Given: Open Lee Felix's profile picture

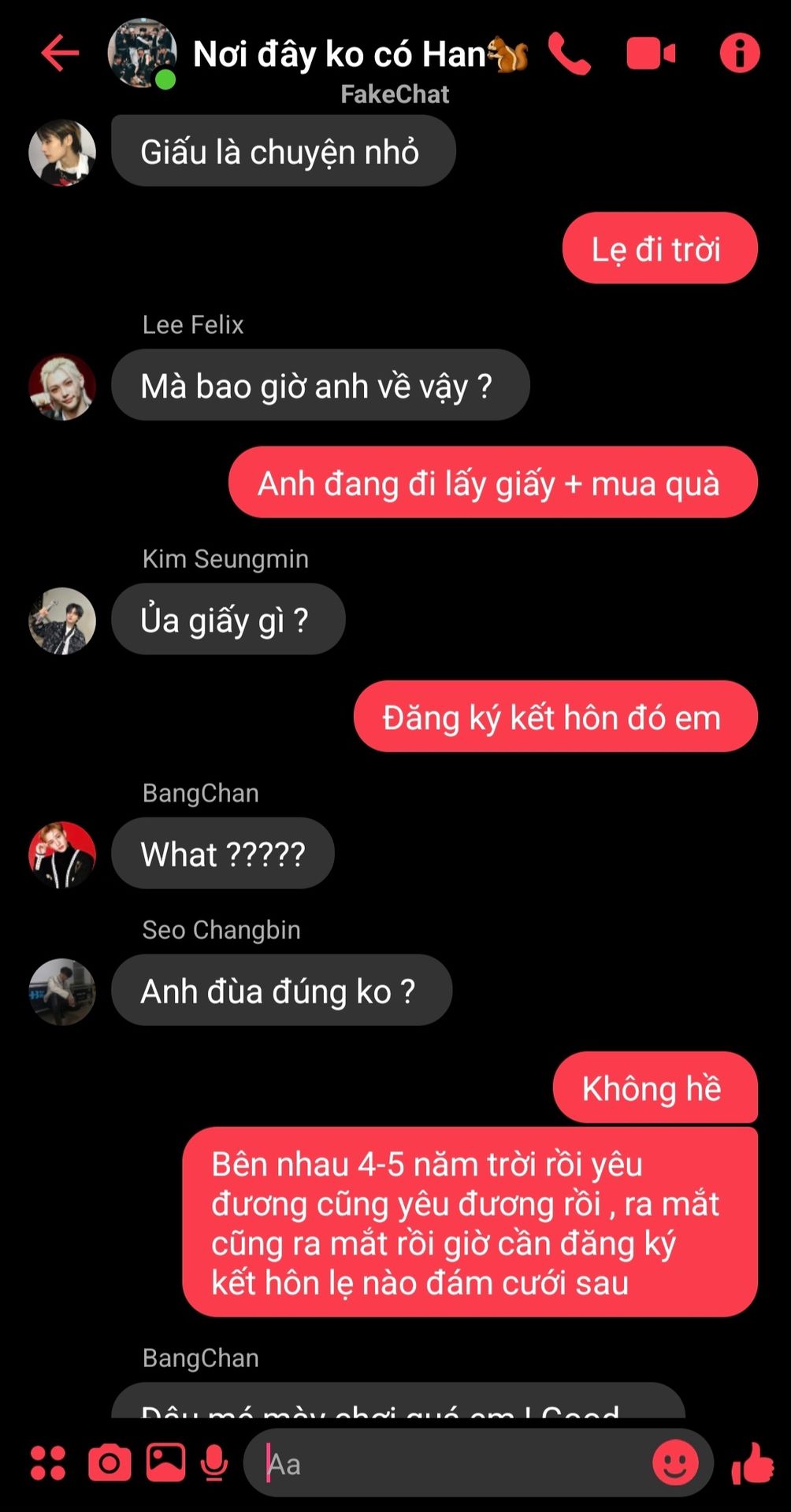Looking at the screenshot, I should tap(62, 387).
